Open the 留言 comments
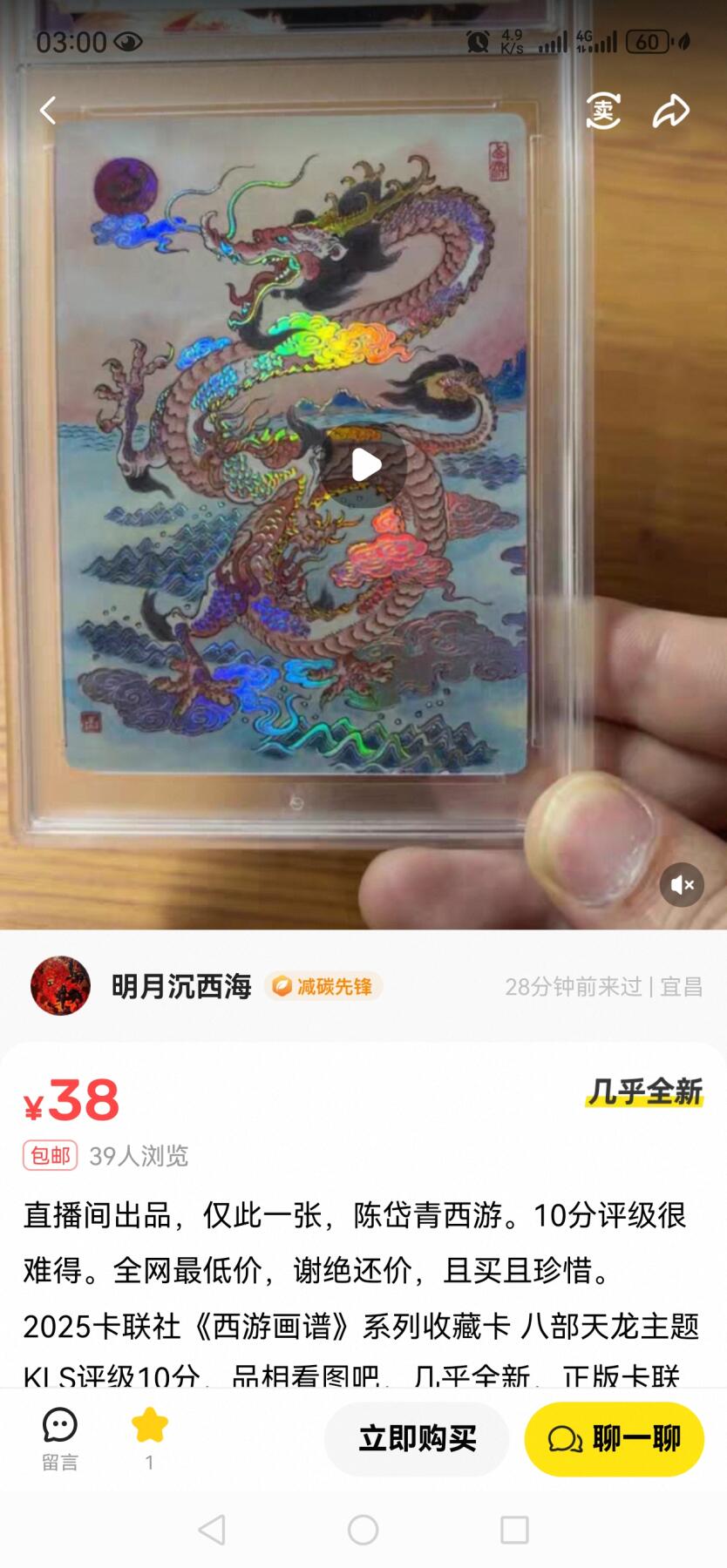This screenshot has width=727, height=1568. point(60,1439)
